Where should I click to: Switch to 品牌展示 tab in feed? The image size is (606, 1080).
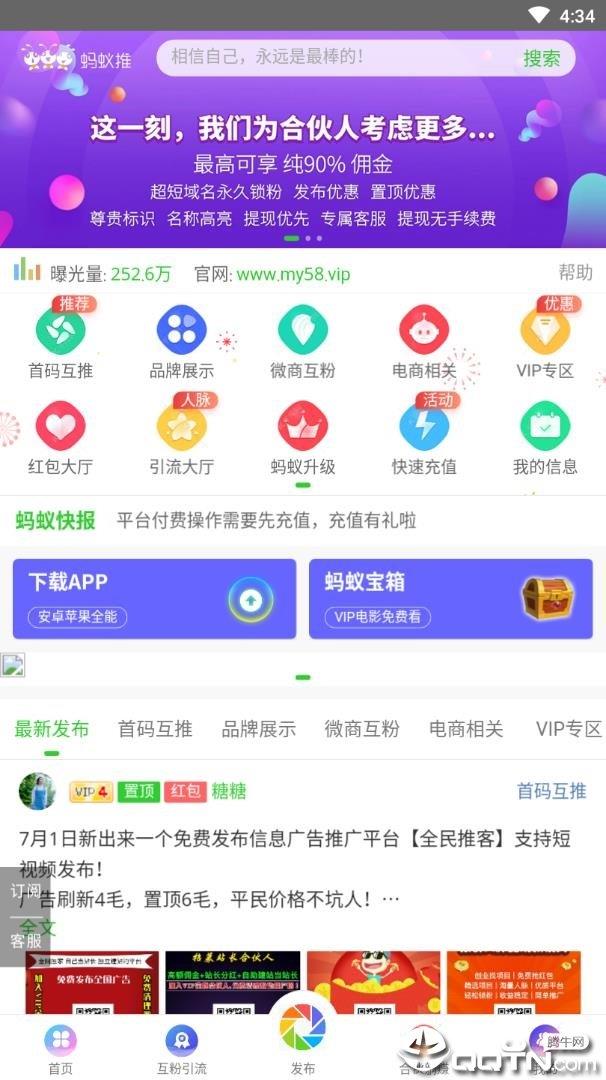click(258, 729)
